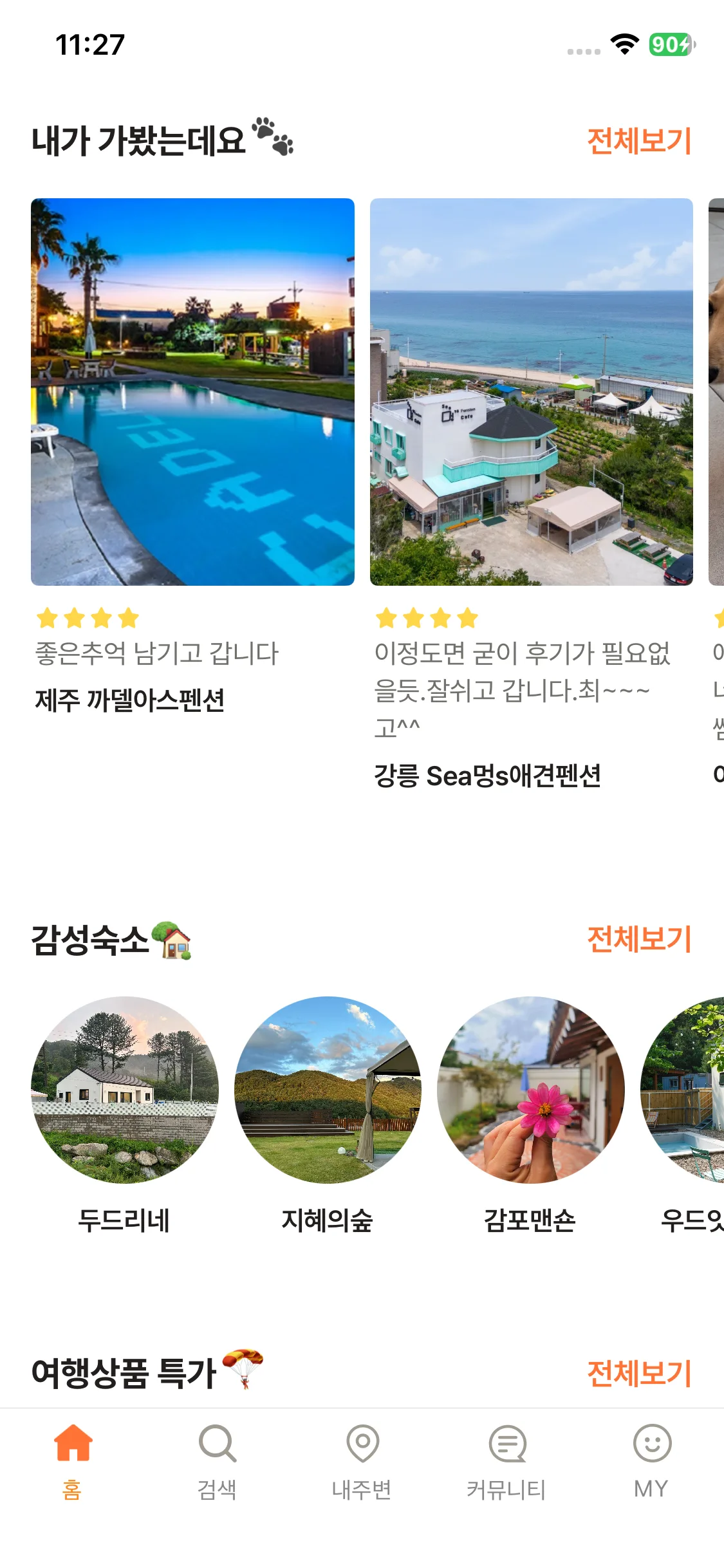See all 여행상품 특가 deals
Image resolution: width=724 pixels, height=1568 pixels.
[x=639, y=1373]
